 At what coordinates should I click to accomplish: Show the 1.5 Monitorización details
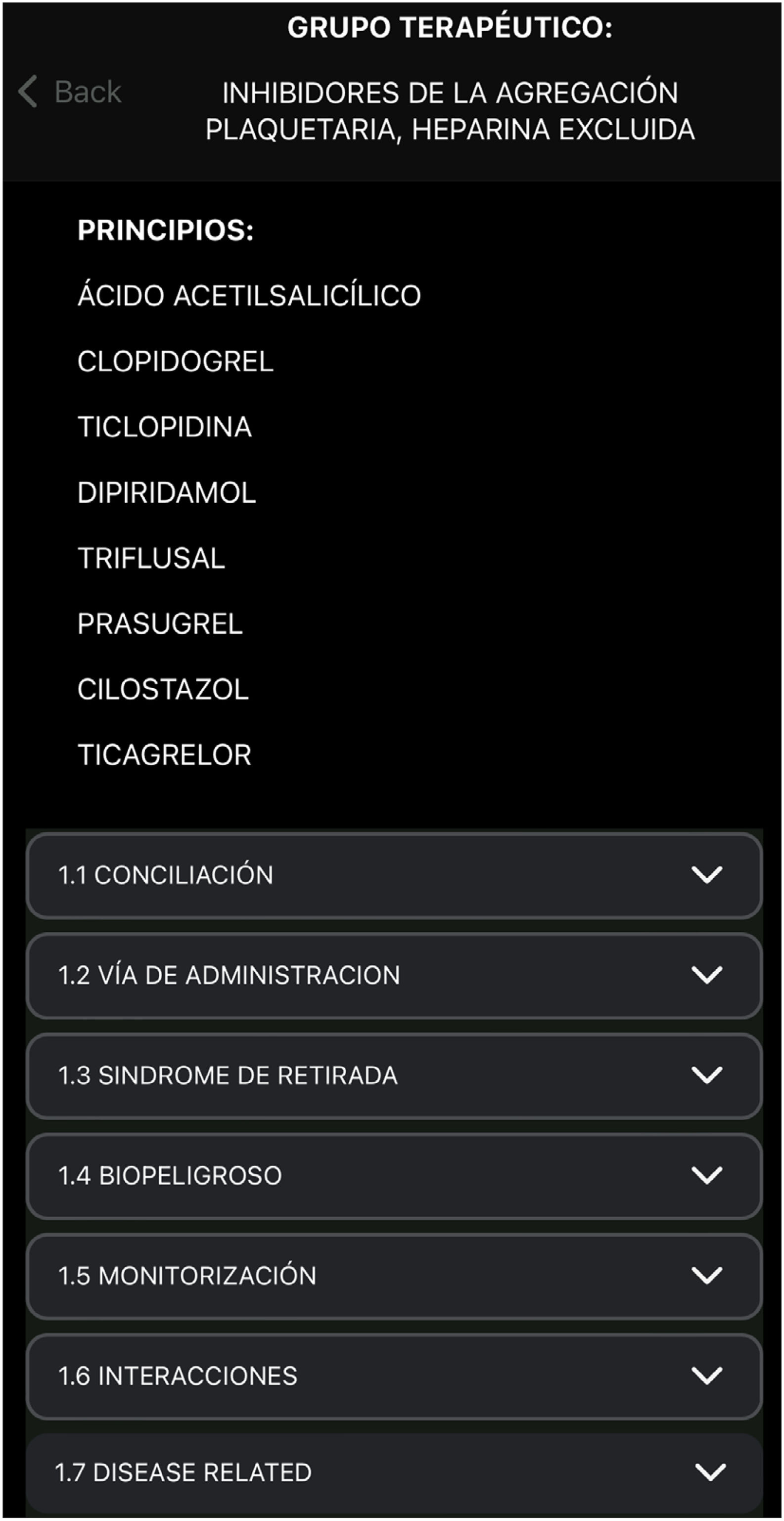[394, 1276]
